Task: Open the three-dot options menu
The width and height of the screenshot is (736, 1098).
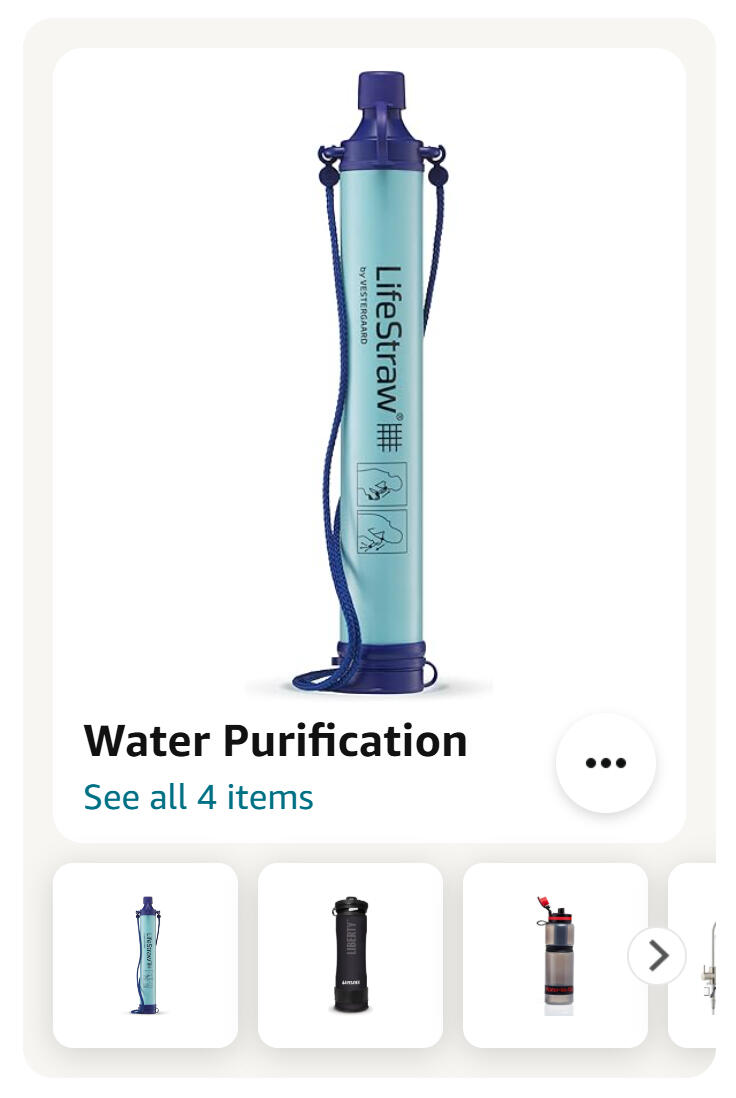Action: (x=605, y=763)
